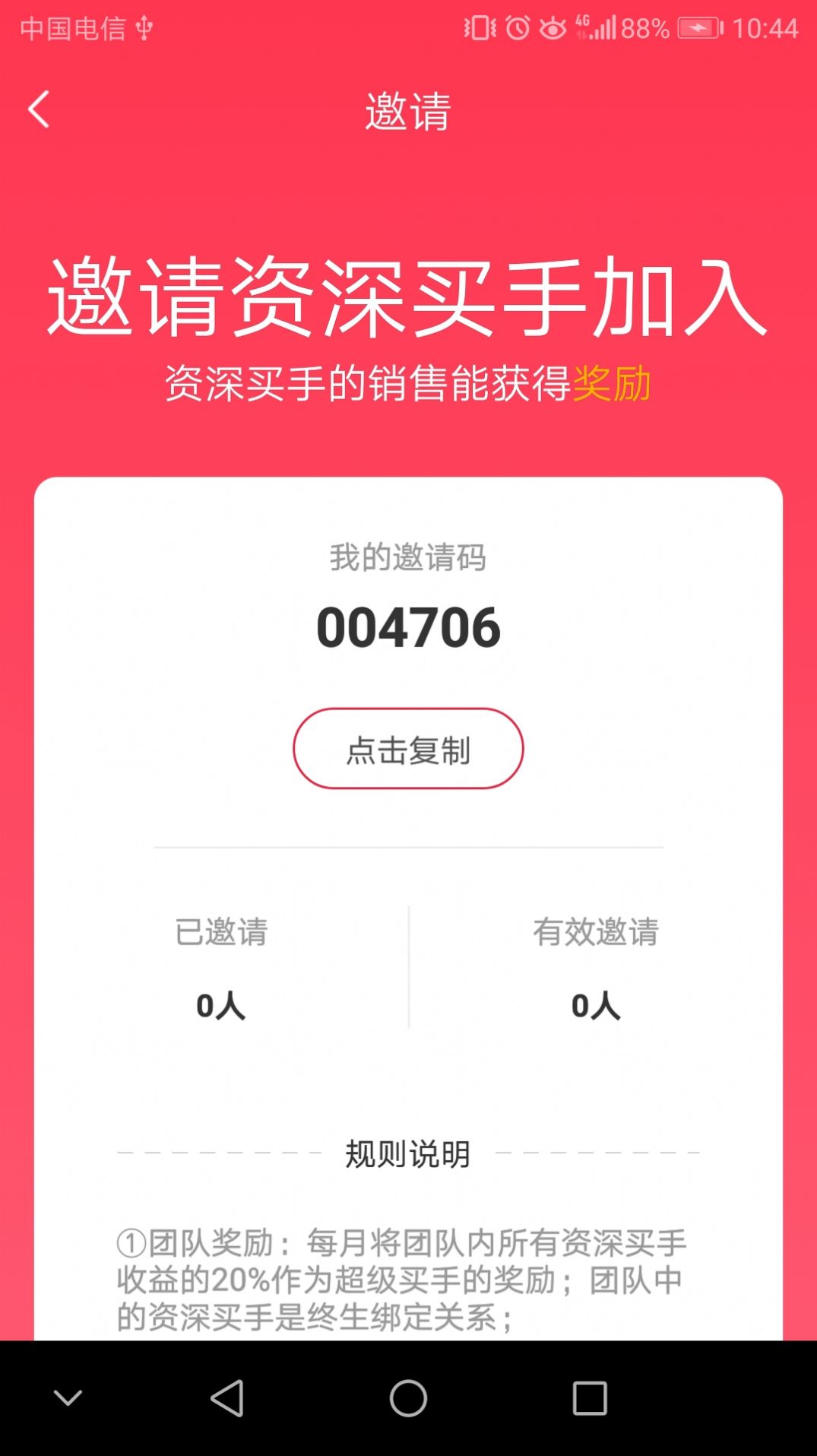Tap the invite code 004706
Viewport: 817px width, 1456px height.
tap(408, 628)
